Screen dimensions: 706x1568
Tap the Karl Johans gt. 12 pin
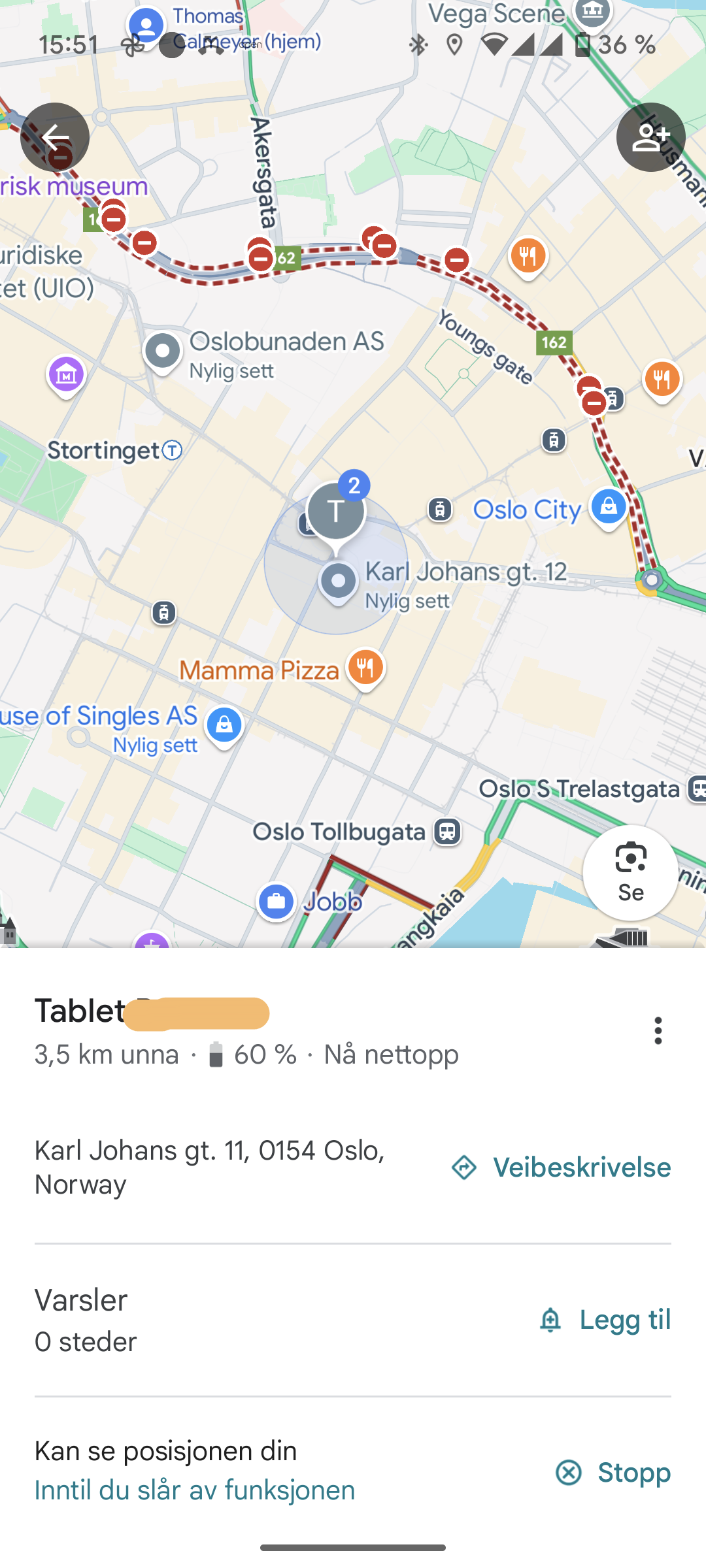coord(338,581)
